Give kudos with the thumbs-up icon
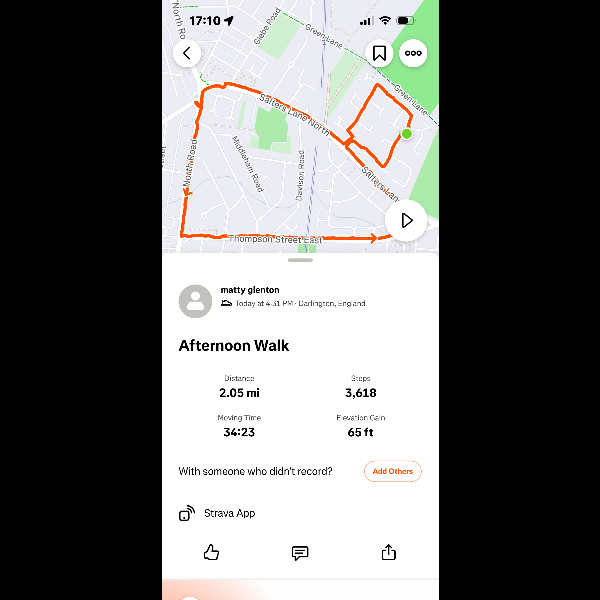 tap(211, 552)
